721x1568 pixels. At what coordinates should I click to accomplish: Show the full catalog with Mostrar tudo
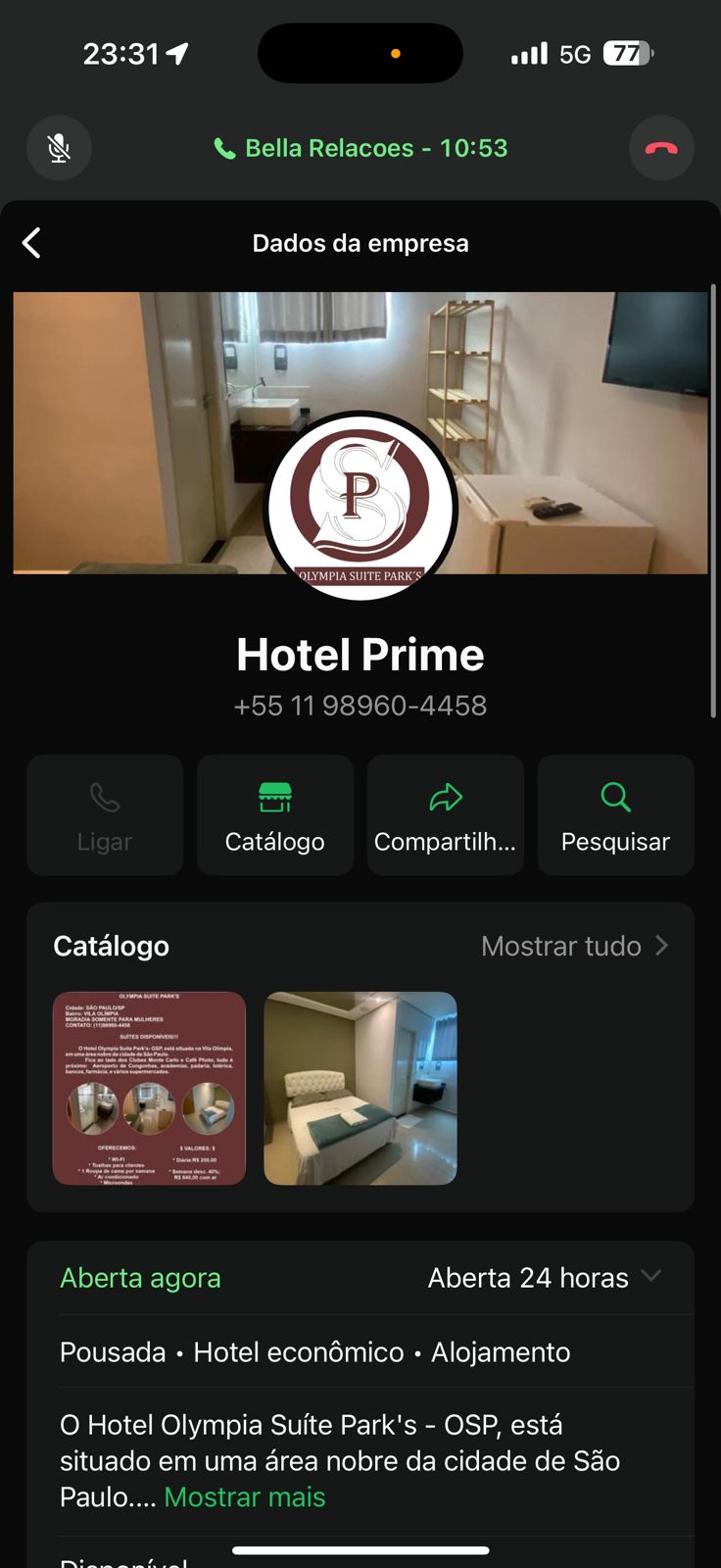tap(575, 946)
